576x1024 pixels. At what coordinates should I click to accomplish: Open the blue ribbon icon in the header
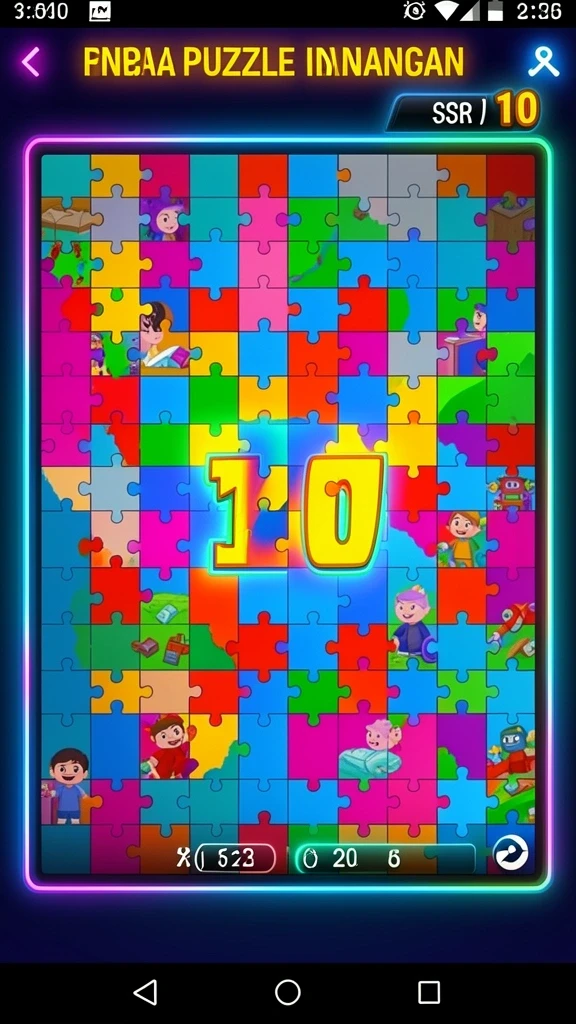(543, 62)
